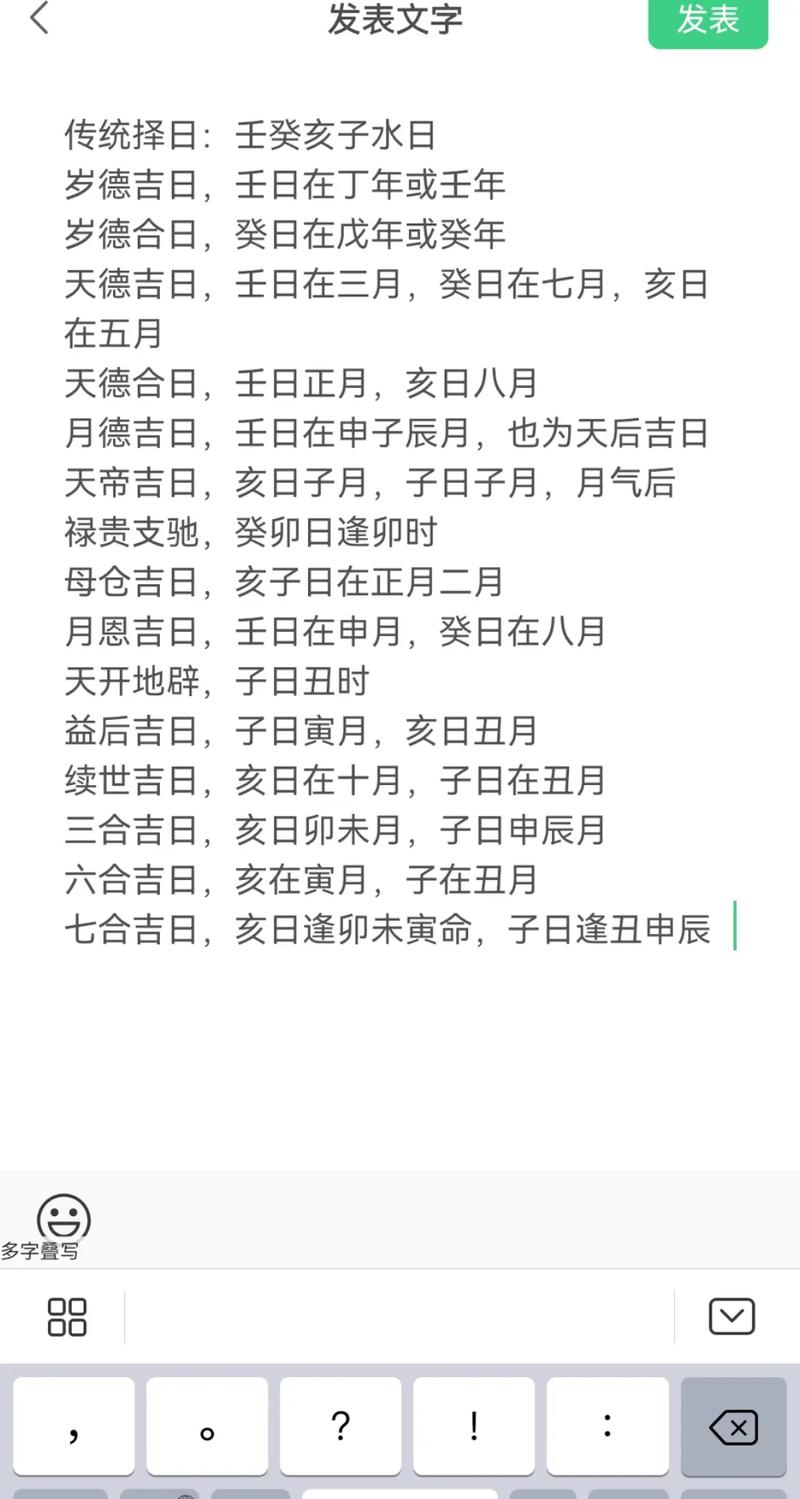800x1499 pixels.
Task: Delete a character with the backspace key
Action: pyautogui.click(x=734, y=1427)
